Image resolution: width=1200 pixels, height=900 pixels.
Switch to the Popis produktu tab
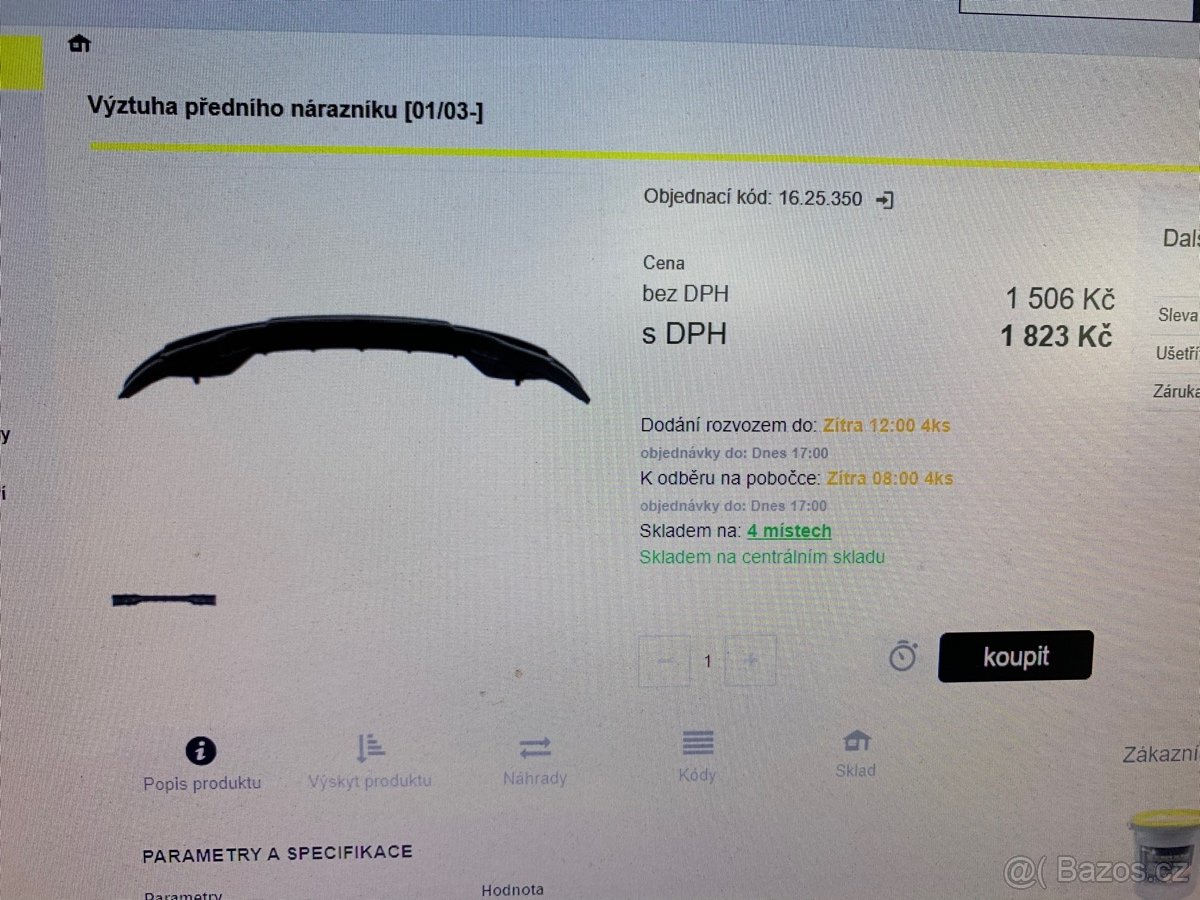(x=201, y=765)
